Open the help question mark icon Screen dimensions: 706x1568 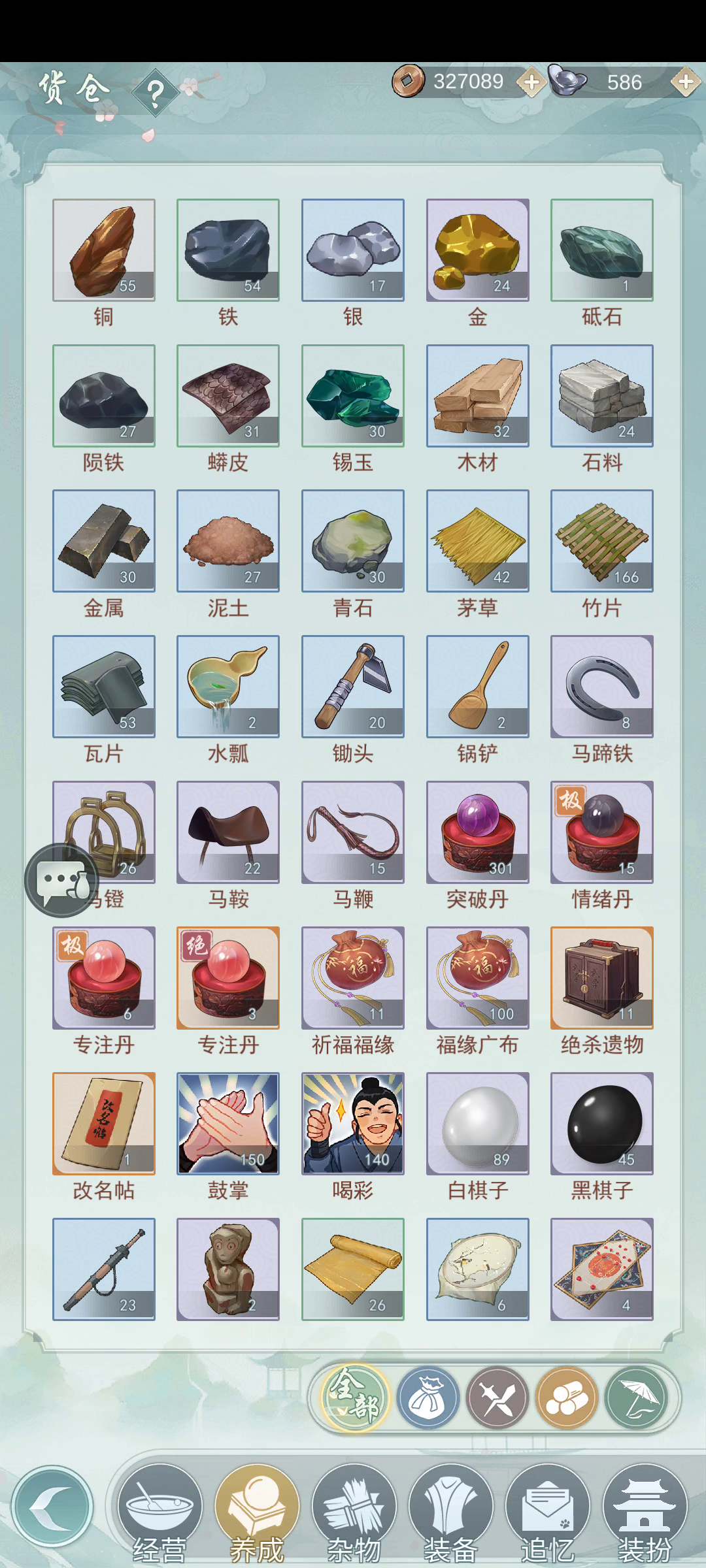(x=155, y=93)
